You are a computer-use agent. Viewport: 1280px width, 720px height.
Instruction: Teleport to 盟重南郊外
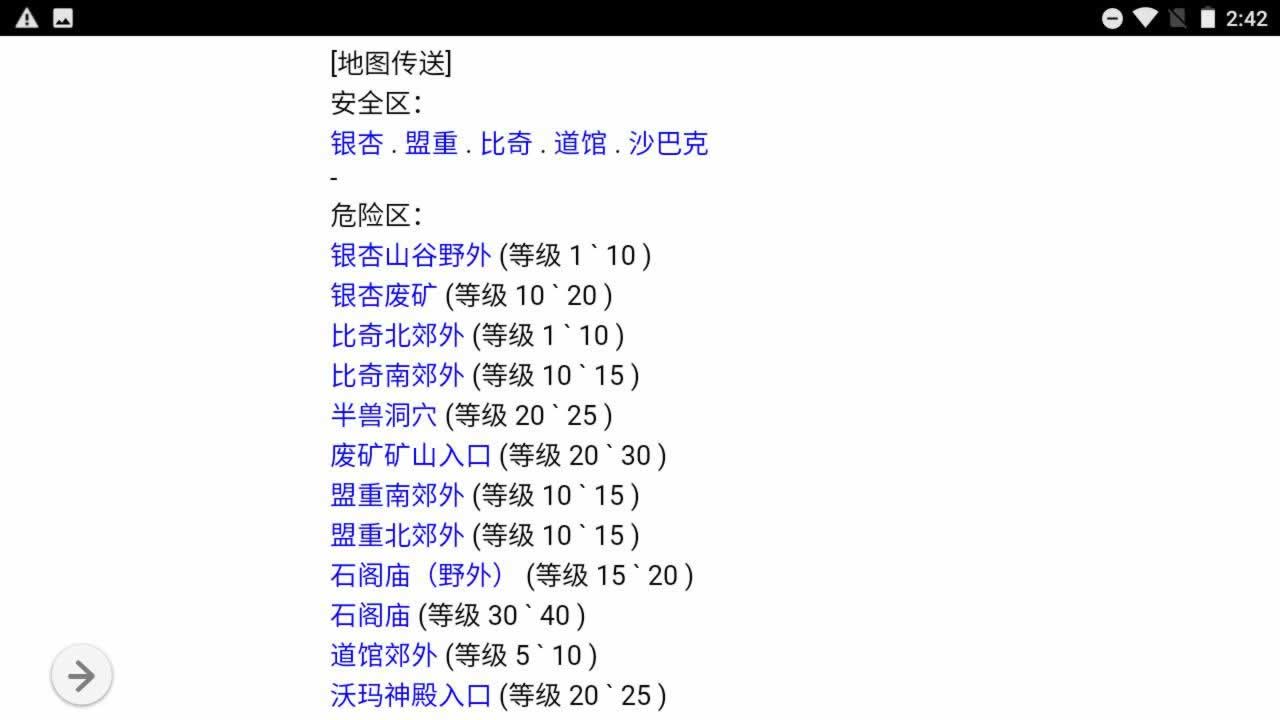[397, 495]
